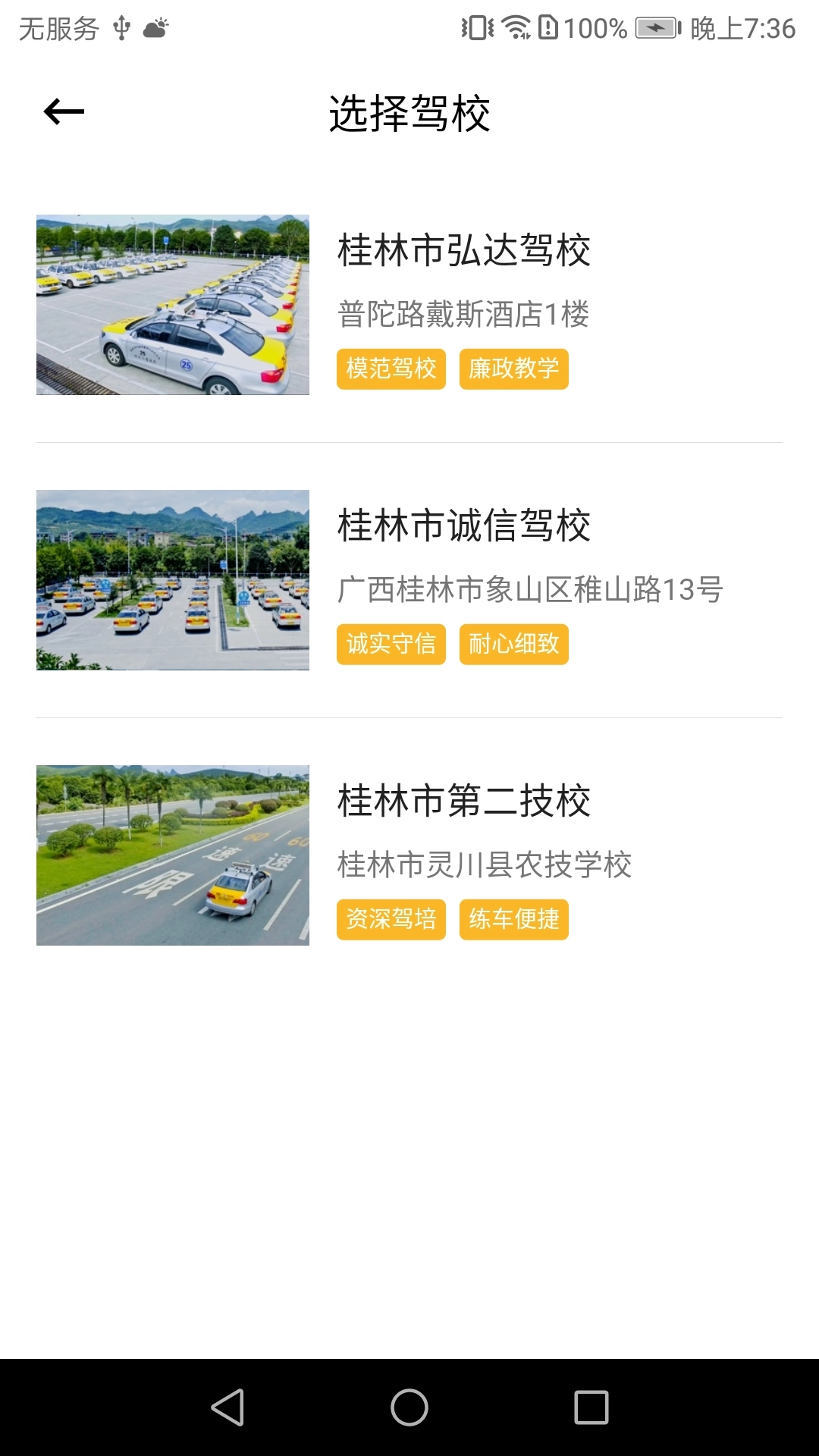Click the back arrow to leave school selection

point(62,111)
